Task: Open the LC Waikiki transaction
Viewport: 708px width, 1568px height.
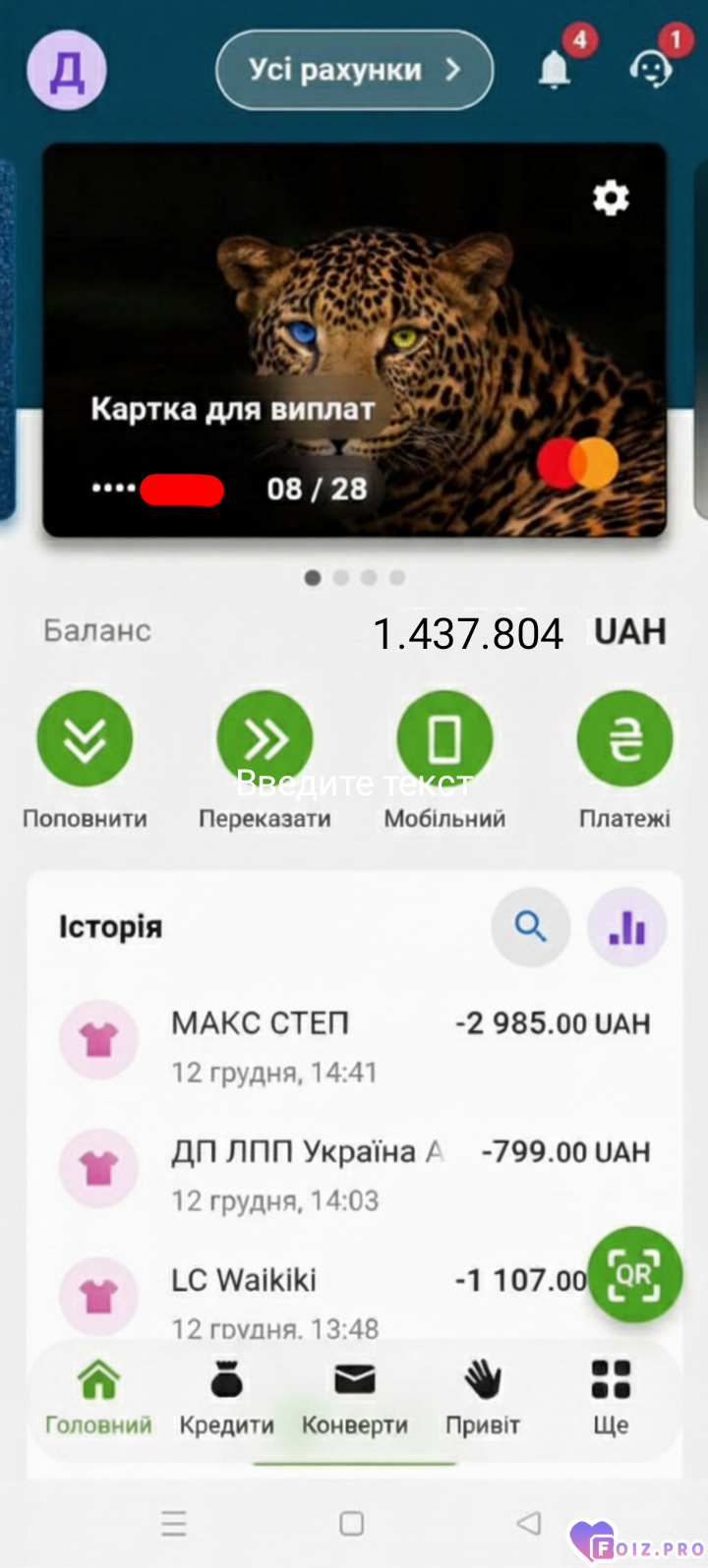Action: click(x=324, y=1298)
